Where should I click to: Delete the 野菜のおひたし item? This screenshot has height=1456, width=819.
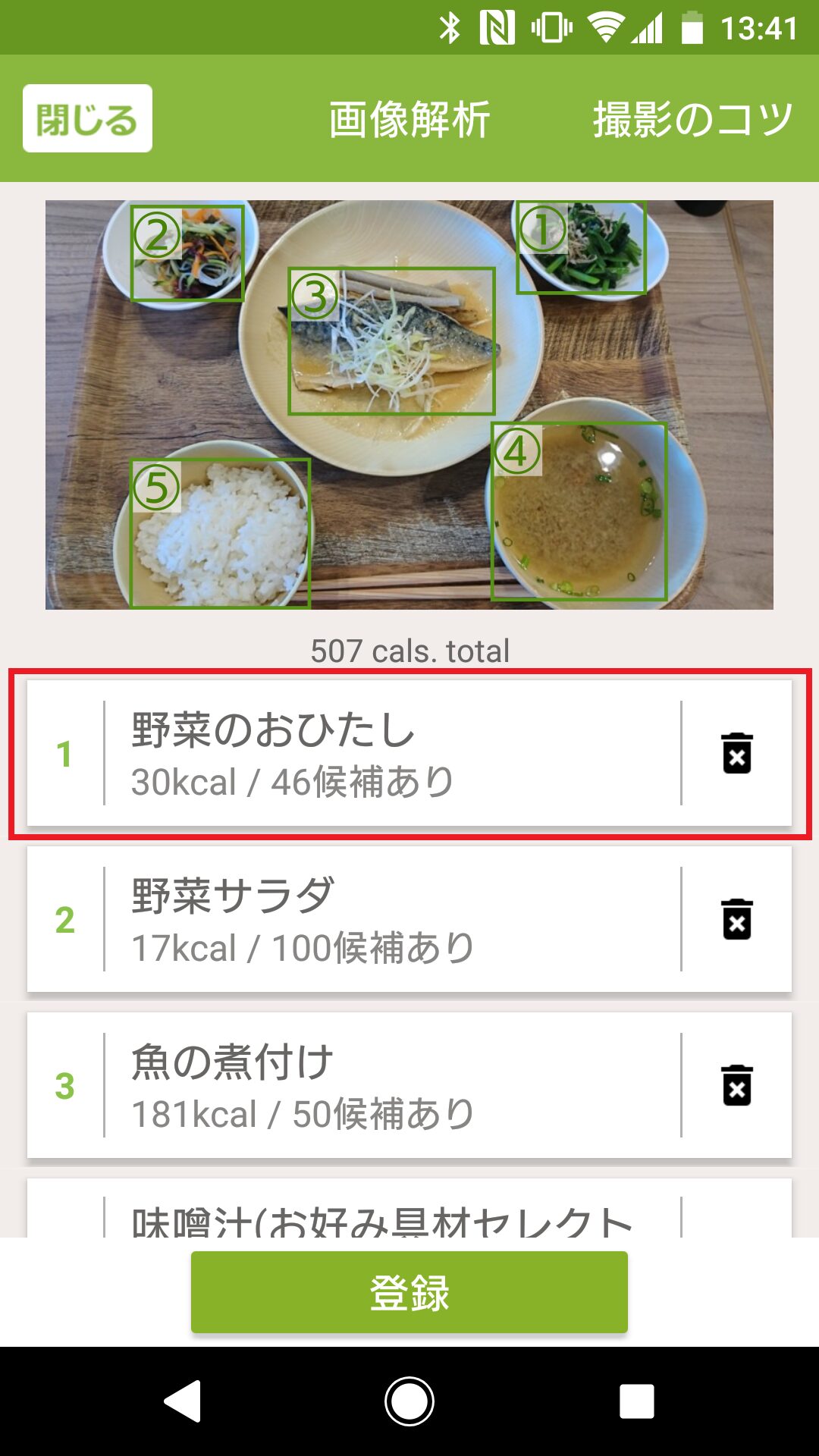pyautogui.click(x=736, y=753)
